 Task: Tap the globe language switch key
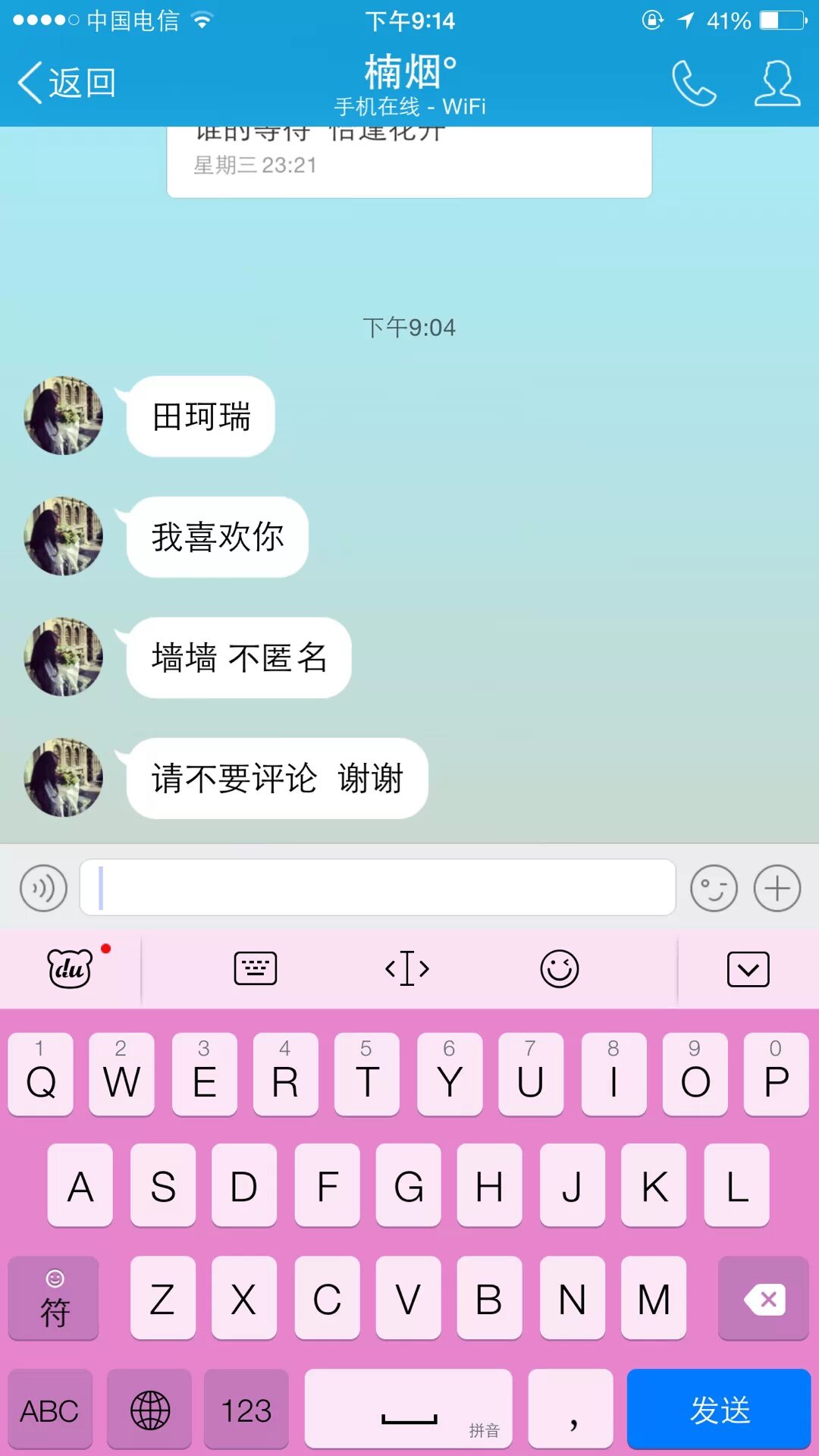[x=150, y=1410]
